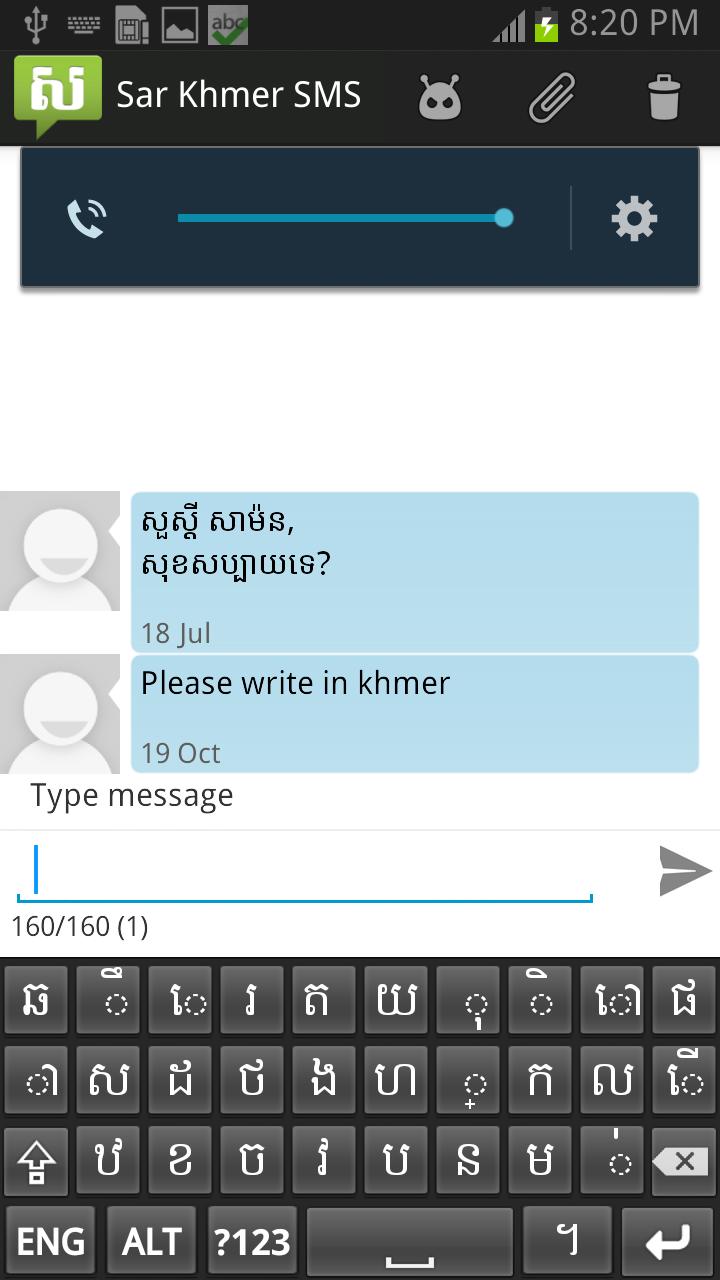This screenshot has width=720, height=1280.
Task: Tap the keyboard shift key
Action: 37,1163
